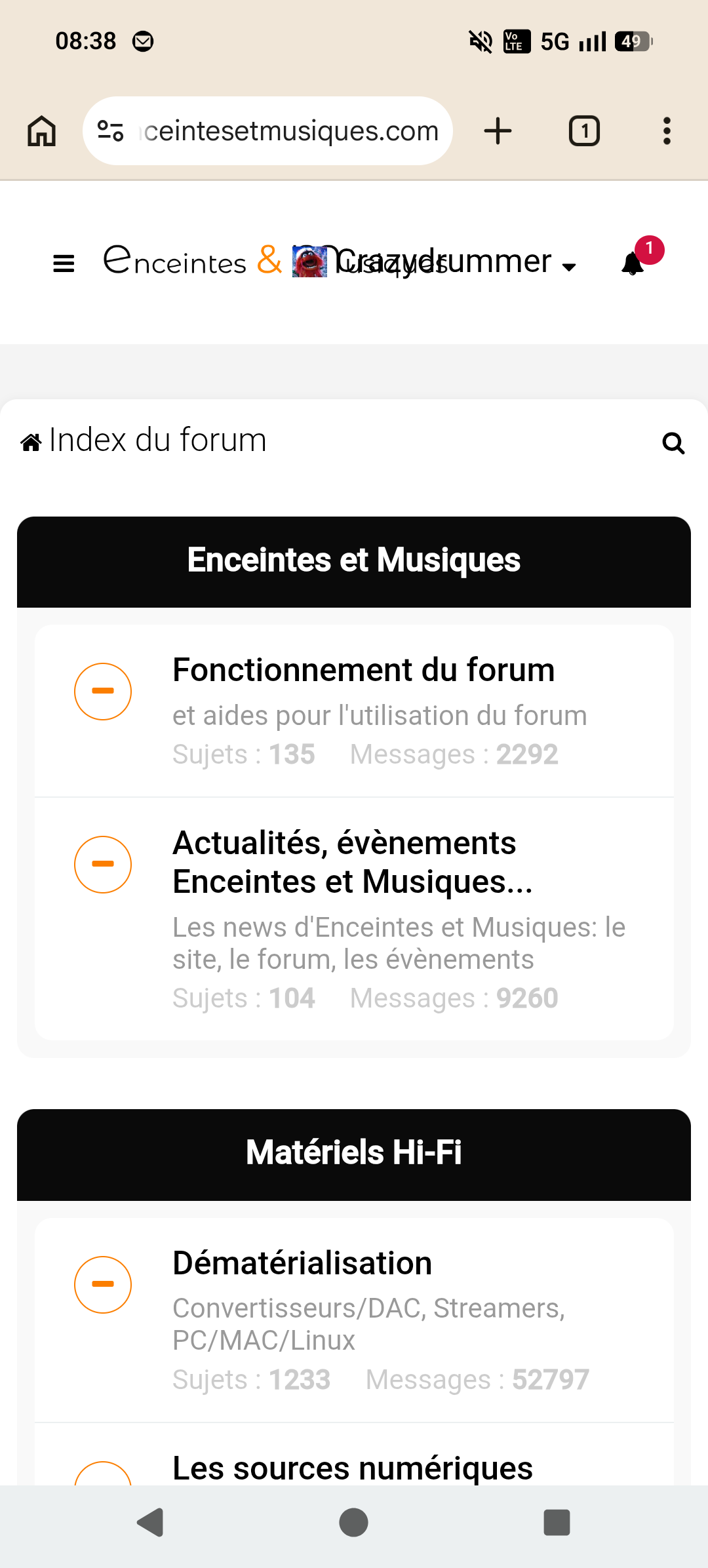The width and height of the screenshot is (708, 1568).
Task: Open Actualités, évènements Enceintes et Musiques forum
Action: point(353,862)
